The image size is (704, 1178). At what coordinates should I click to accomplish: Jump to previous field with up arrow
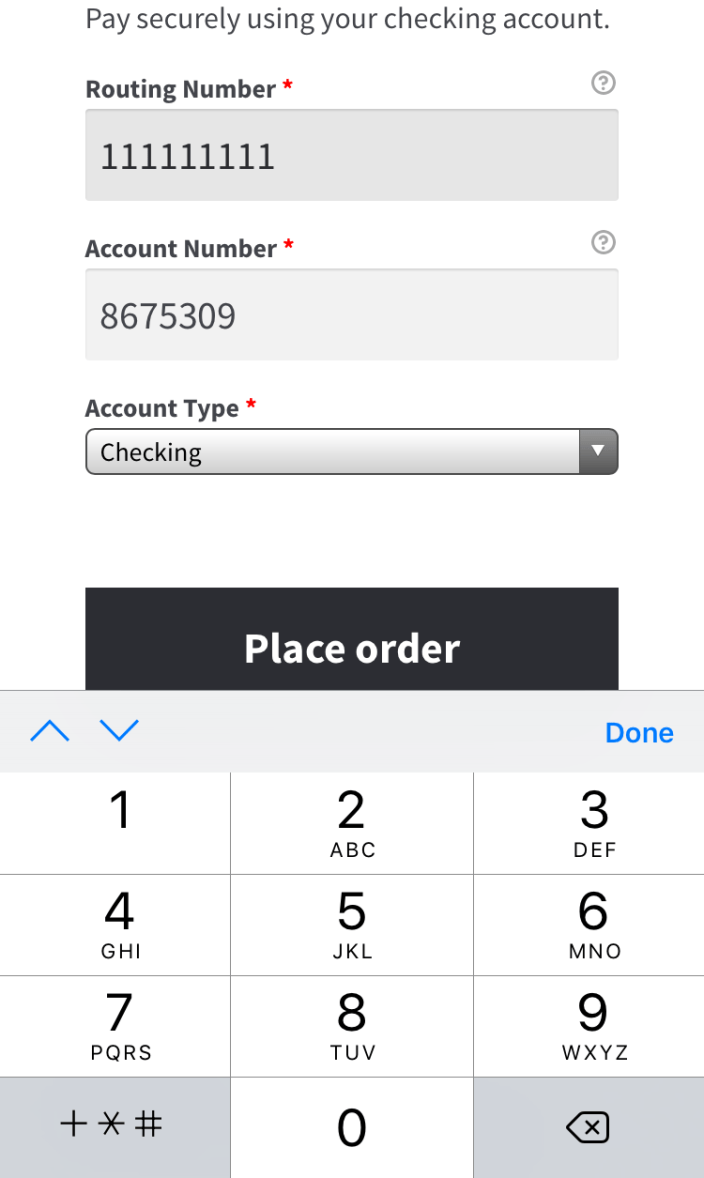pyautogui.click(x=50, y=732)
